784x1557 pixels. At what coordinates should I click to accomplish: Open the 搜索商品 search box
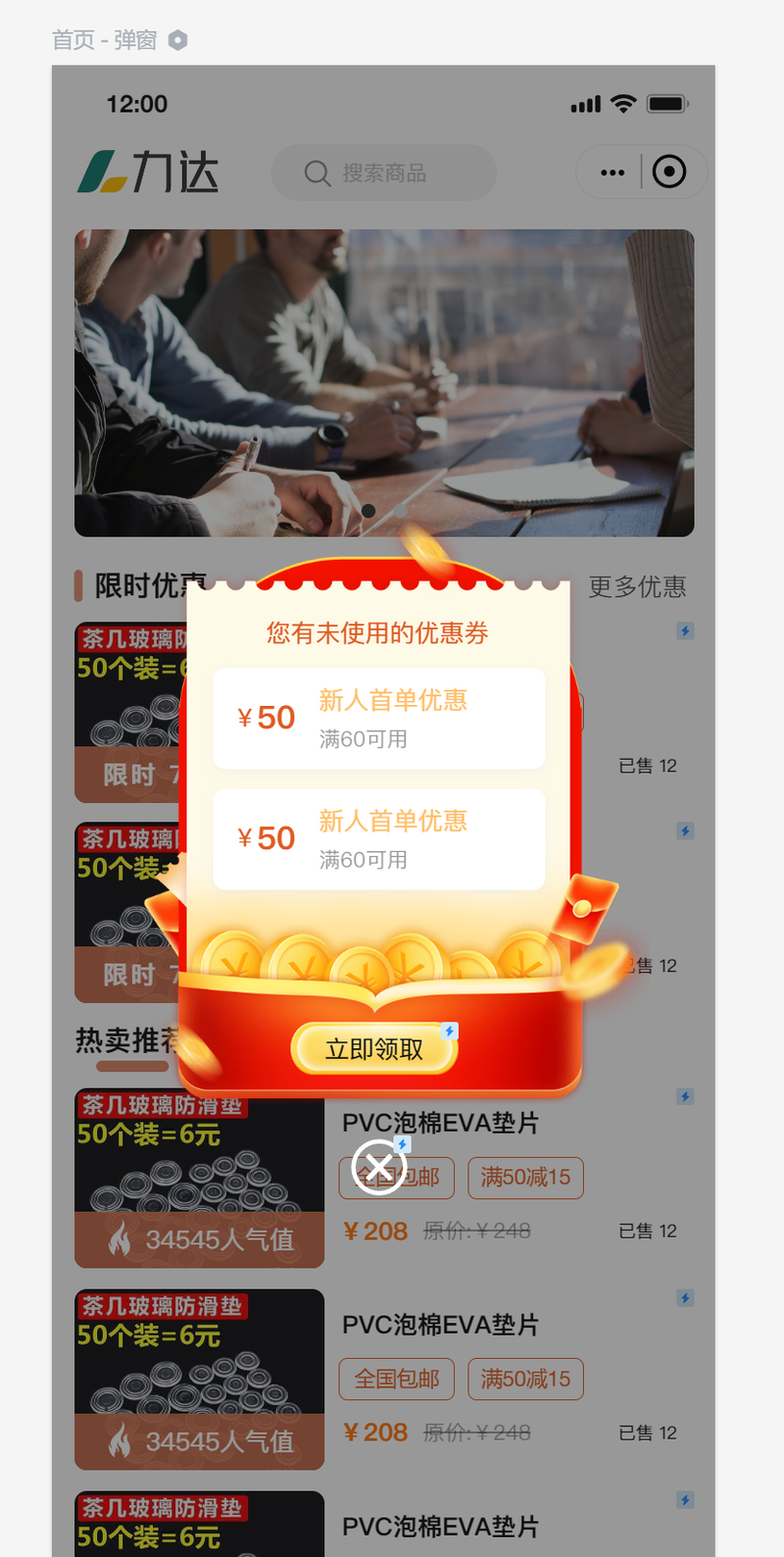coord(383,174)
